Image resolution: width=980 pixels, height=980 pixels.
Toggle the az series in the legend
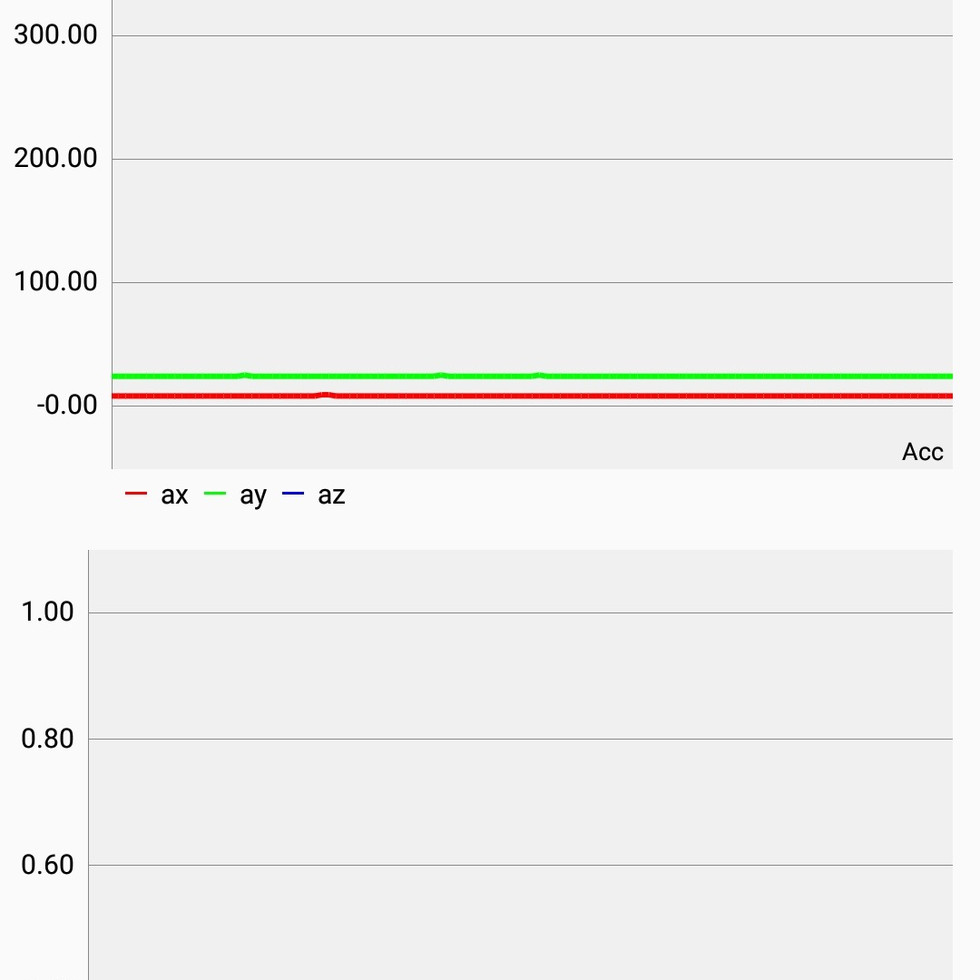coord(315,494)
